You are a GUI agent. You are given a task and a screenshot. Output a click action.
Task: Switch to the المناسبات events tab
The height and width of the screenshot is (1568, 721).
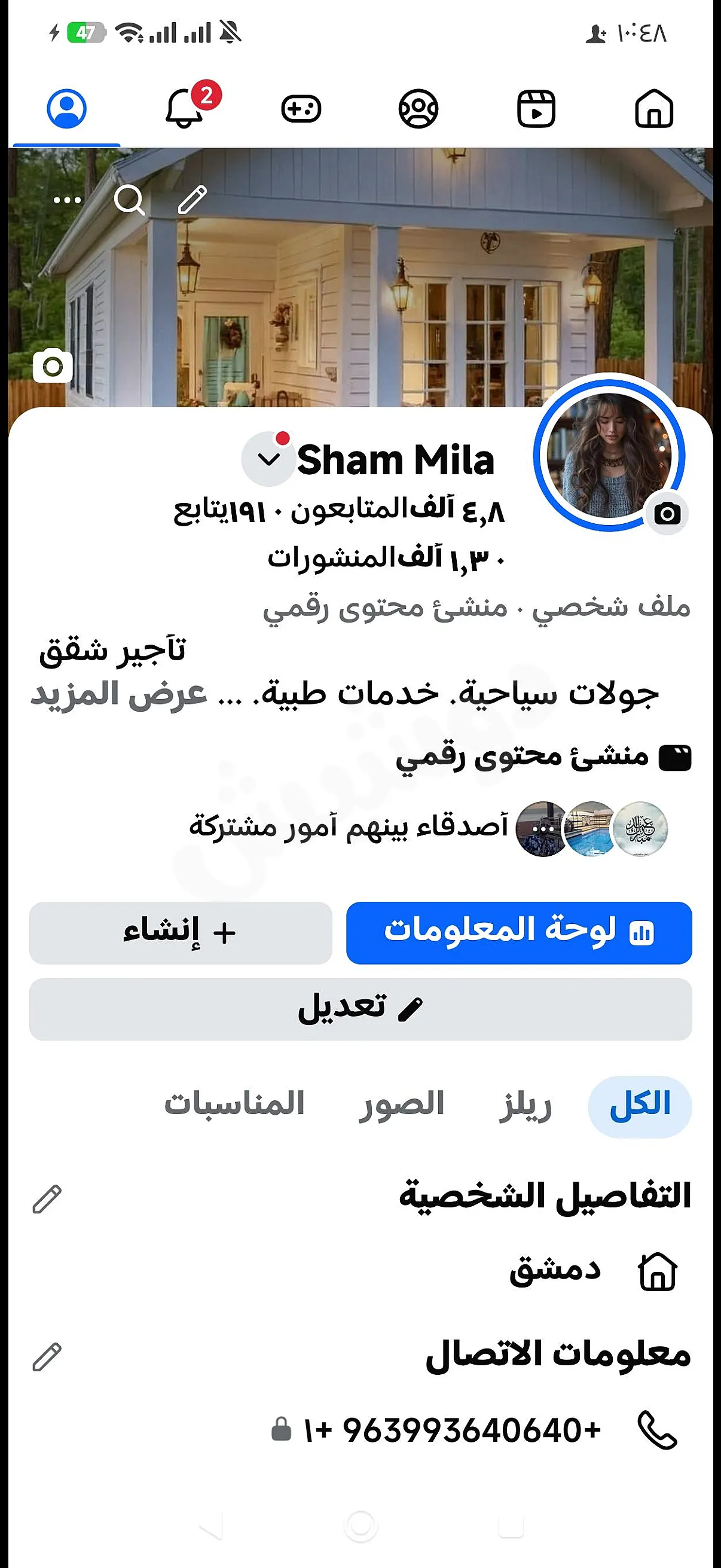tap(234, 1105)
